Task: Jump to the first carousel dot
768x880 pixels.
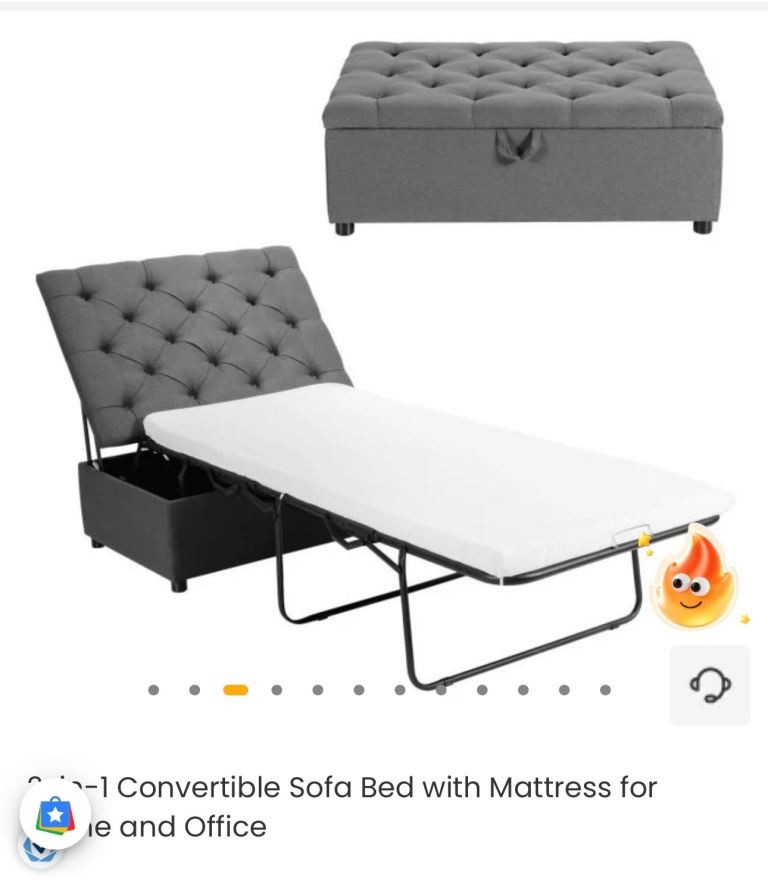Action: click(x=153, y=688)
